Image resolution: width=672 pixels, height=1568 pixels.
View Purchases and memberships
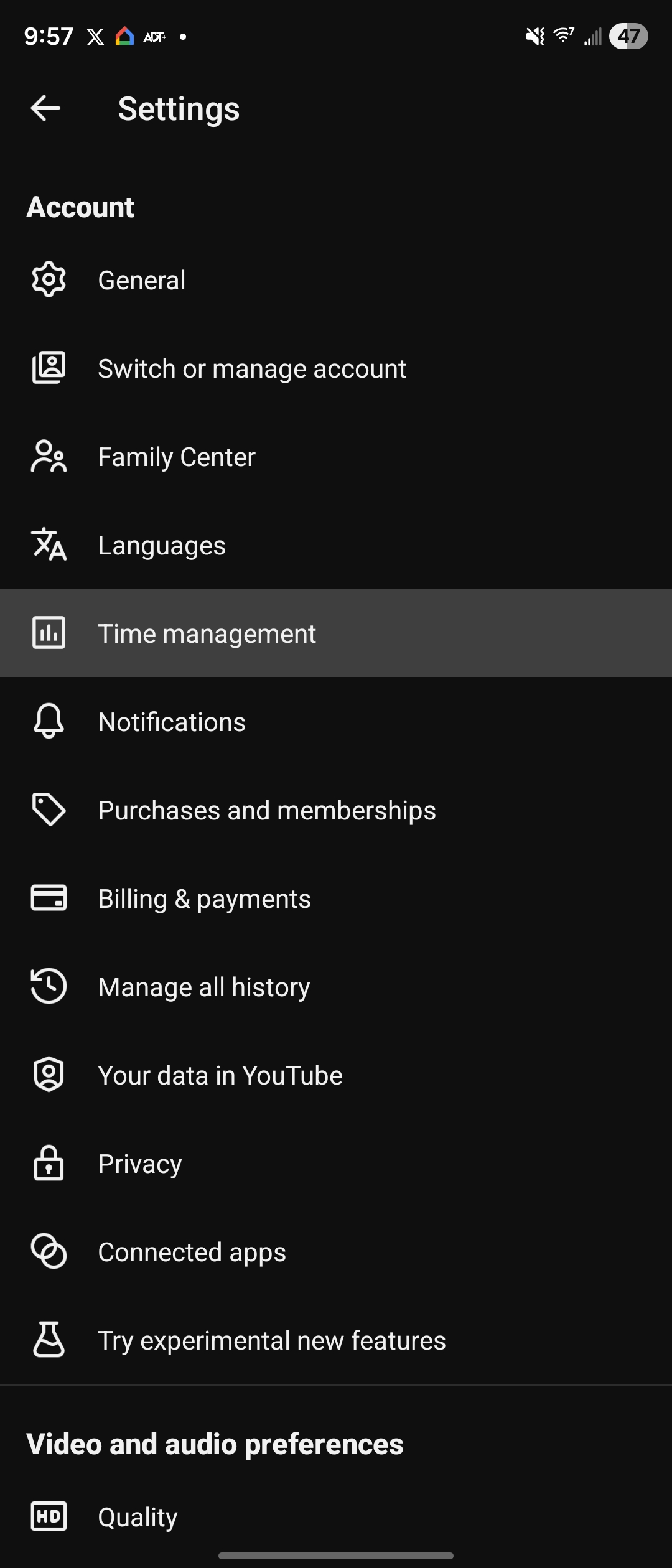click(x=267, y=810)
